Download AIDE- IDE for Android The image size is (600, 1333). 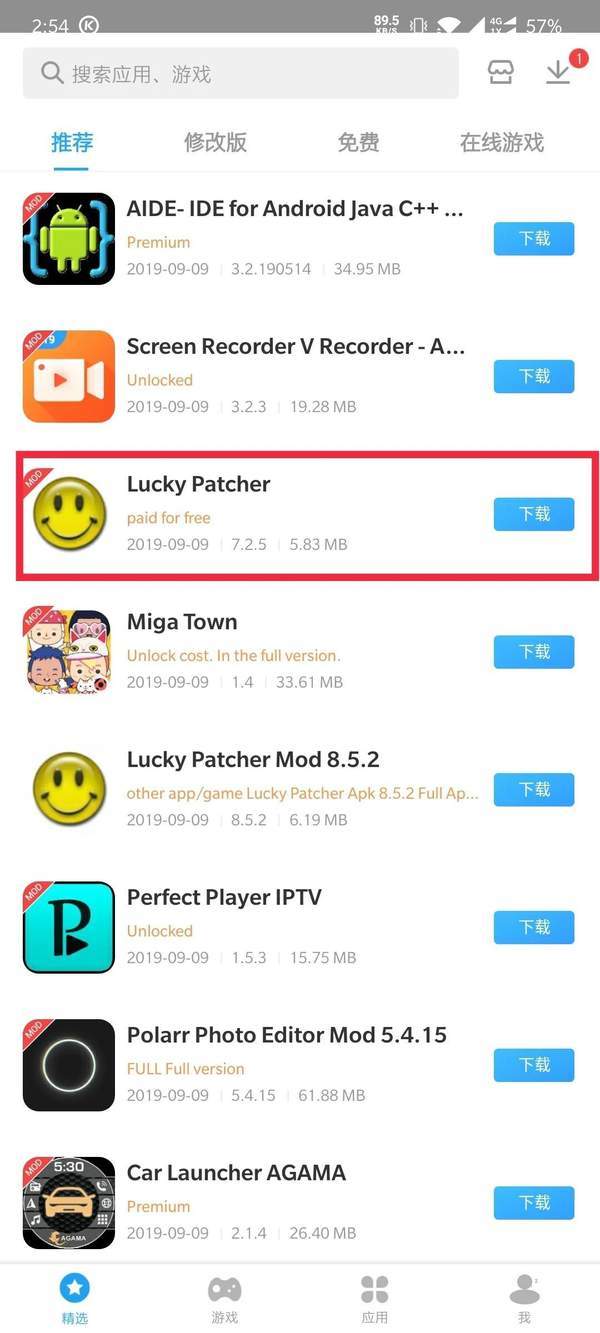(x=534, y=239)
